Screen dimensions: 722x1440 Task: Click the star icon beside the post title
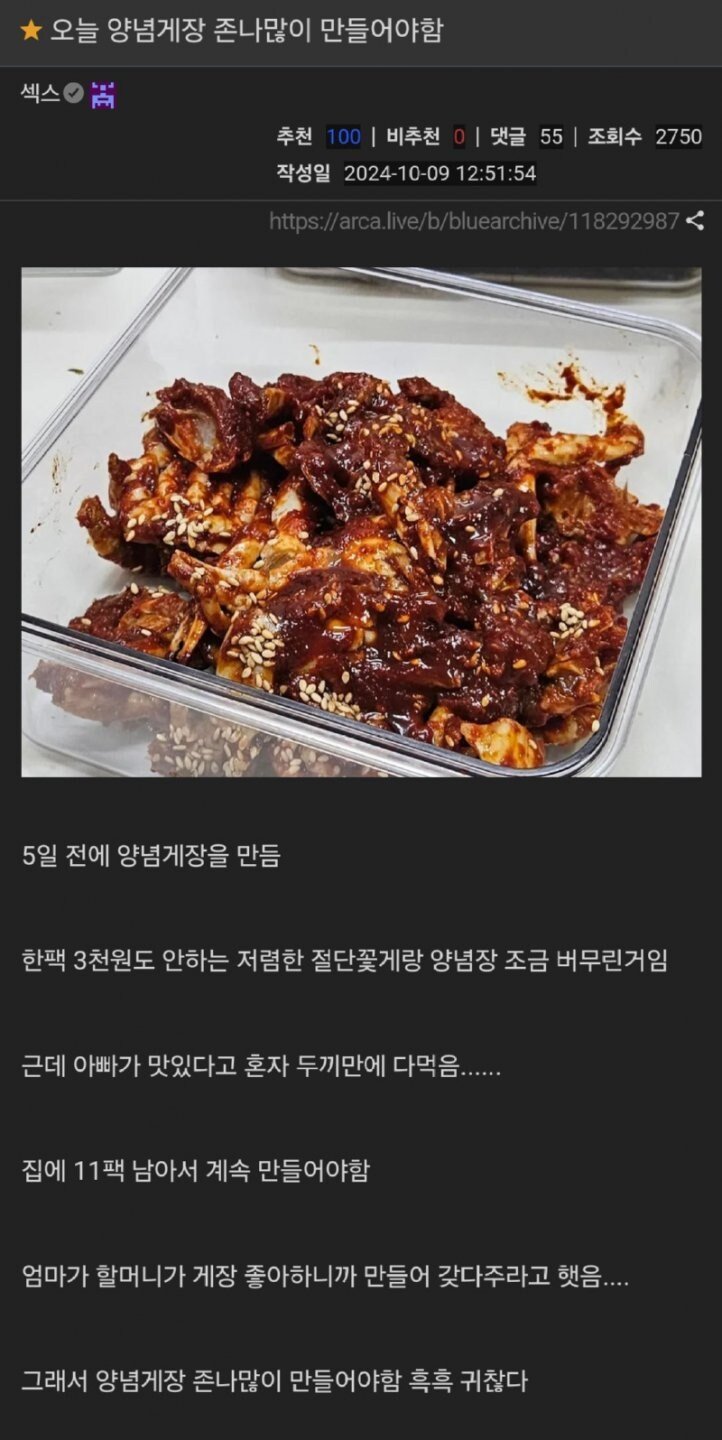pos(28,32)
